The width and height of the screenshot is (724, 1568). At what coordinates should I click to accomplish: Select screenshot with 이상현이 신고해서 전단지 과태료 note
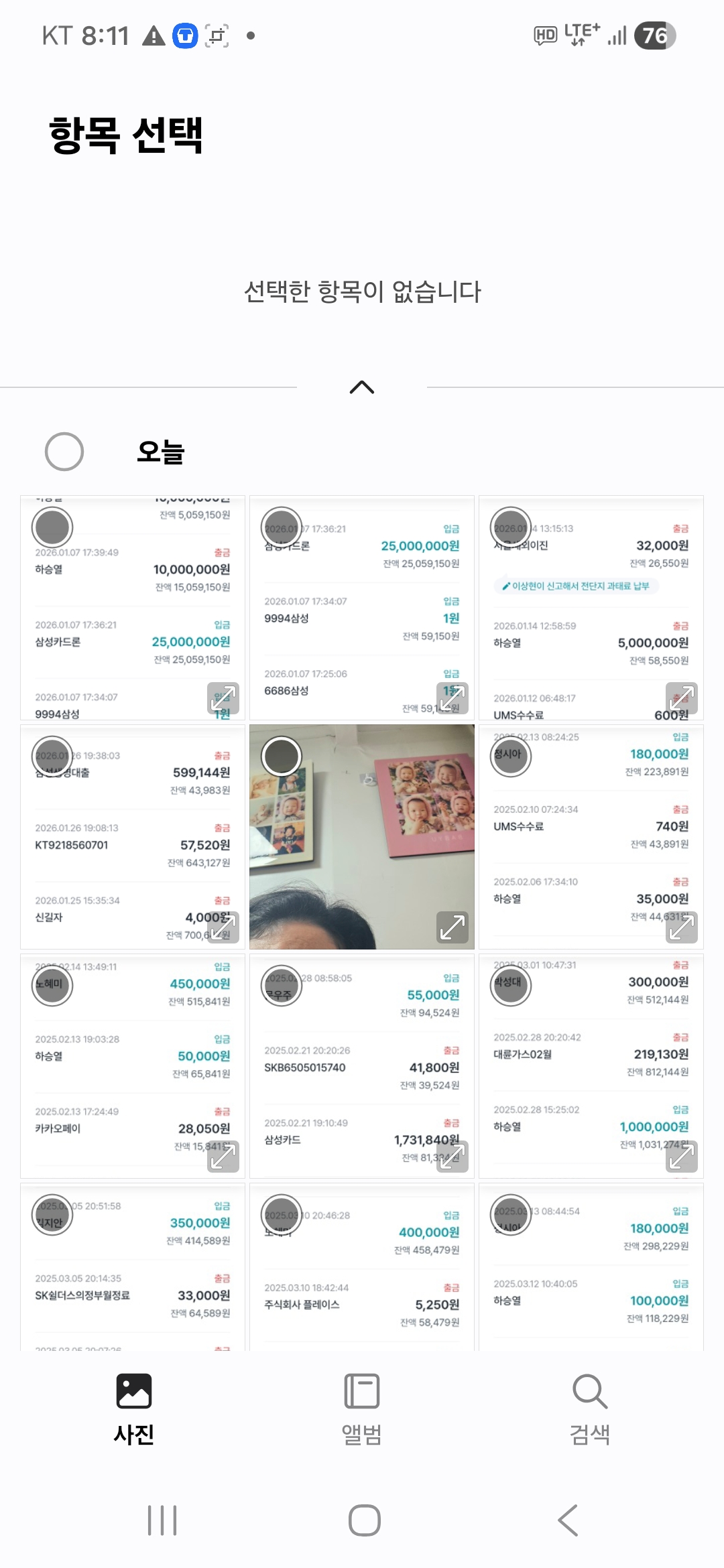click(511, 527)
